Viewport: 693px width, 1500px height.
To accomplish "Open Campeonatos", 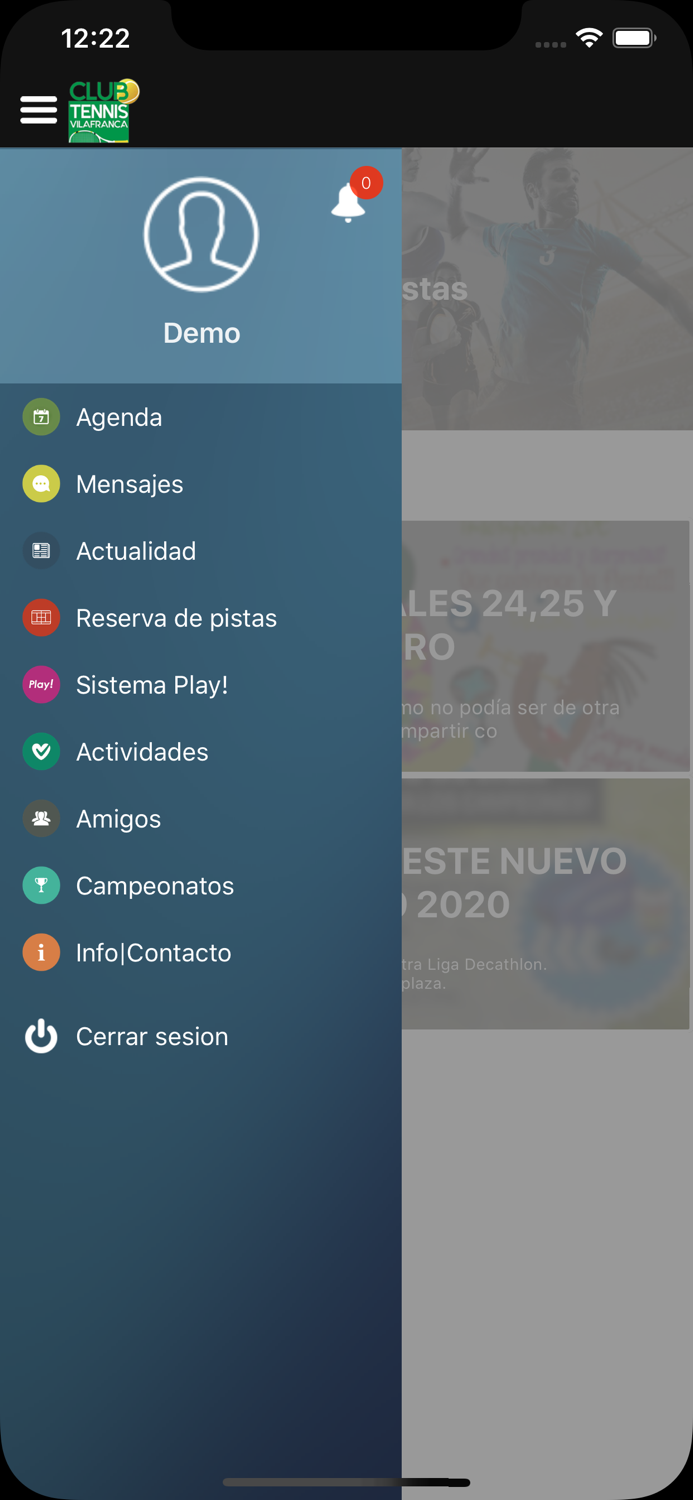I will (x=201, y=886).
